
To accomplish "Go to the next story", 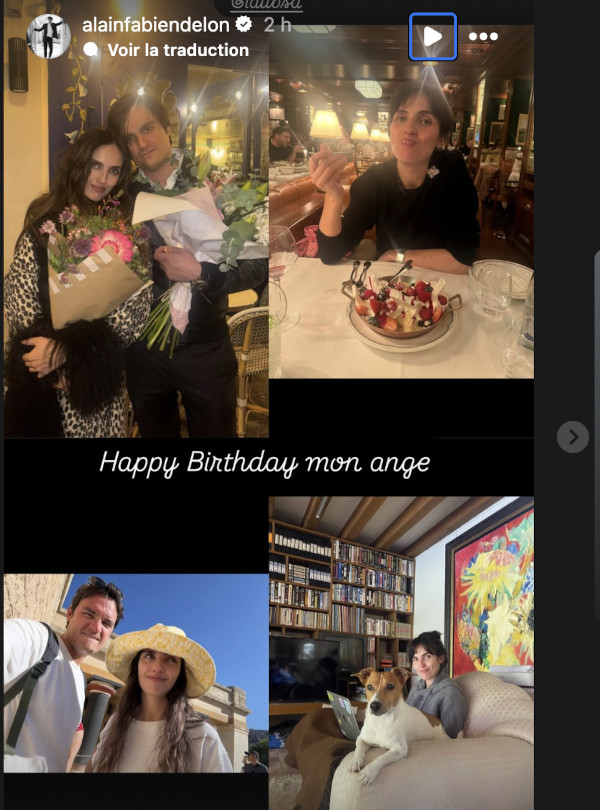I will pos(572,436).
